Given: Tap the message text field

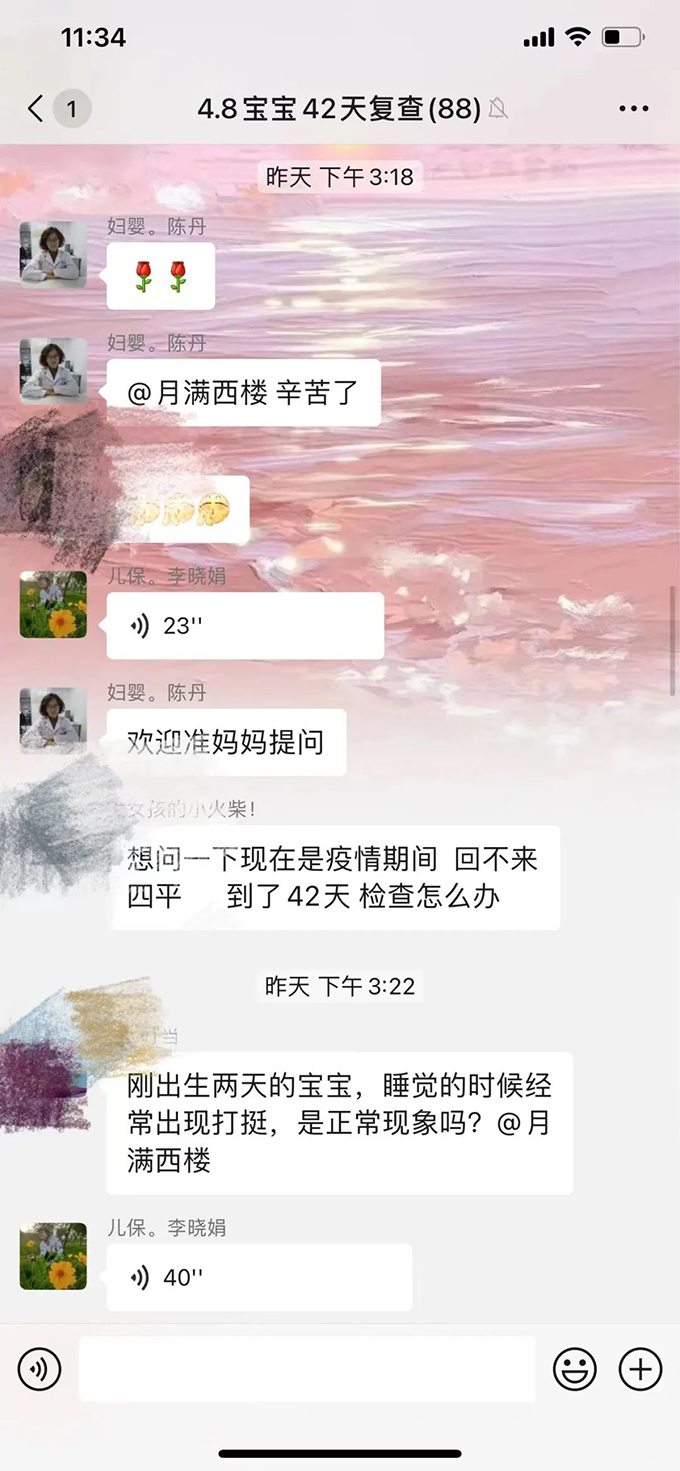Looking at the screenshot, I should pos(307,1369).
